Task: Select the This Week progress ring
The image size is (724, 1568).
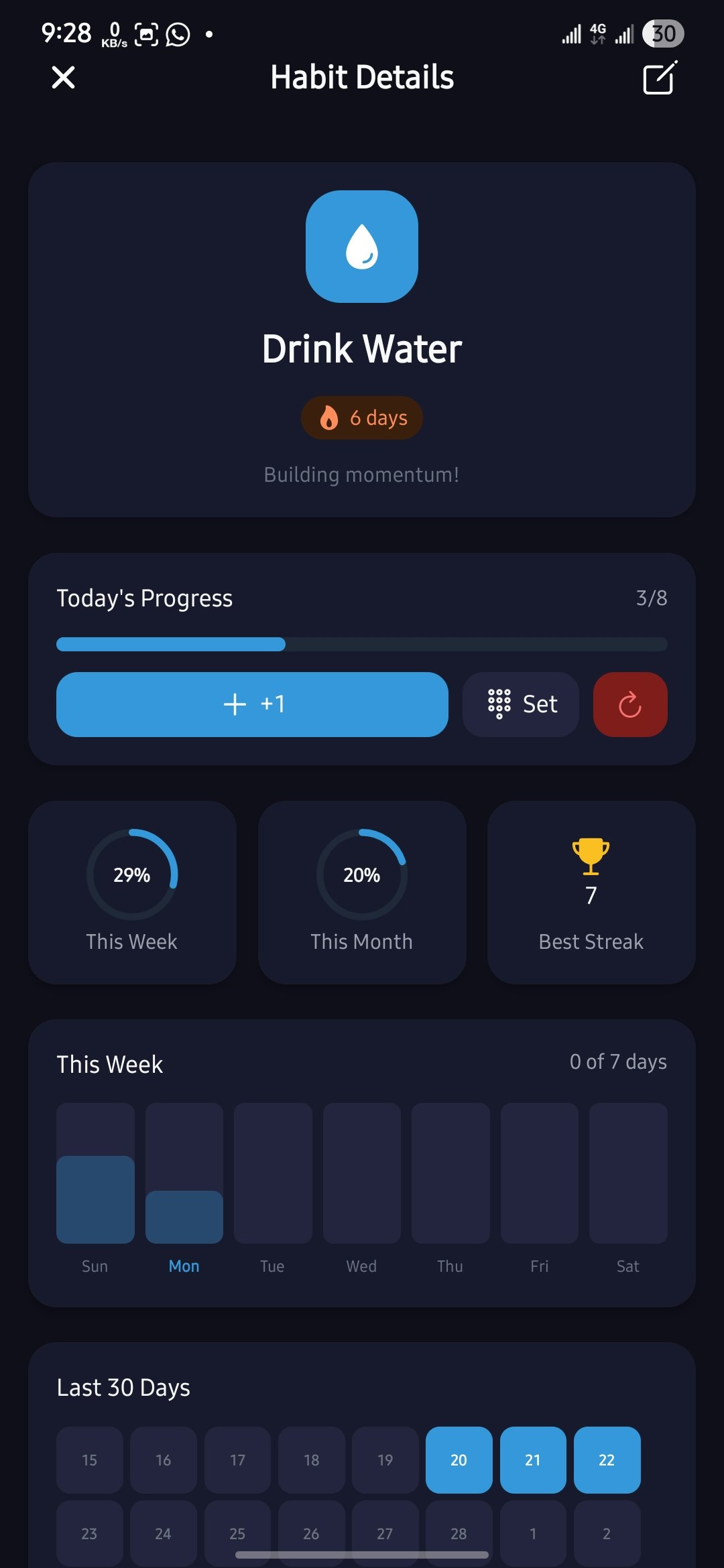Action: point(132,874)
